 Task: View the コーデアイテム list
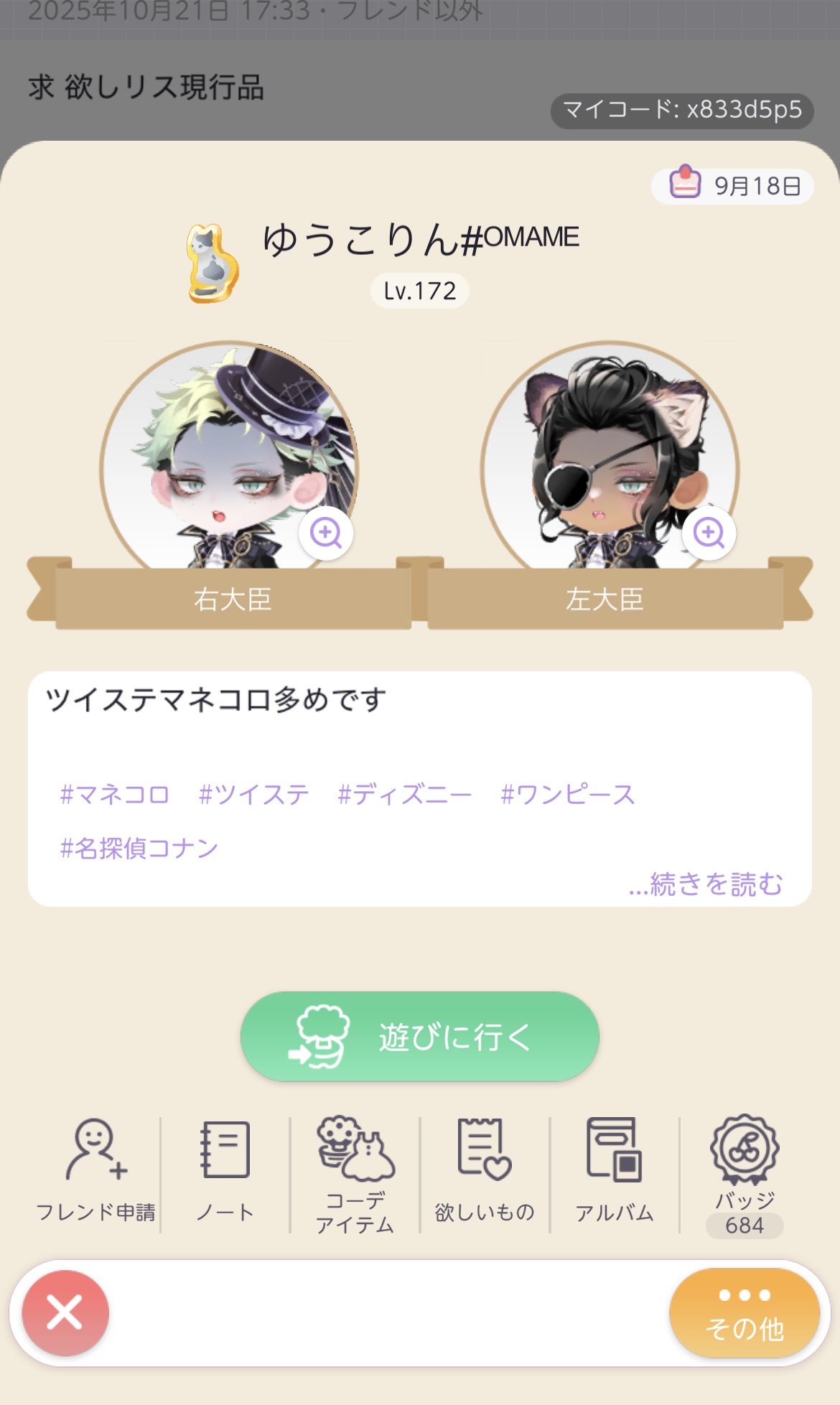[355, 1173]
